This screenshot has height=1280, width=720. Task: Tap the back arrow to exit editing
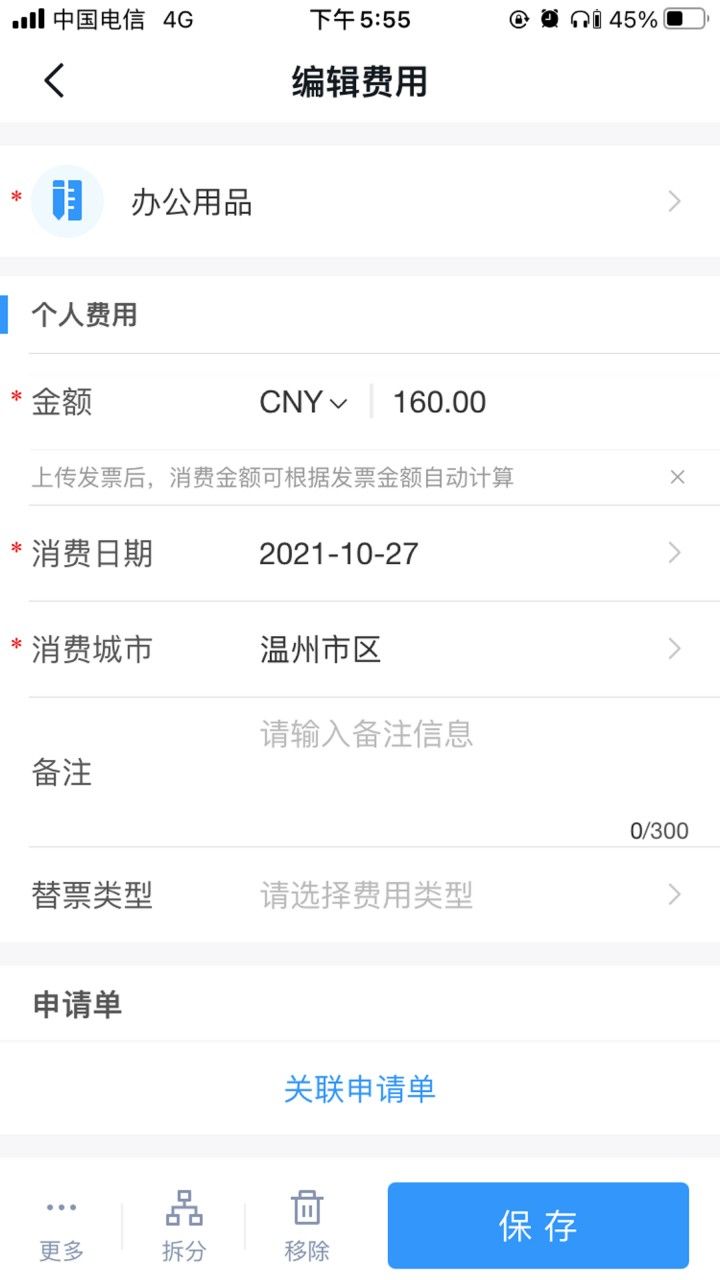pyautogui.click(x=55, y=80)
